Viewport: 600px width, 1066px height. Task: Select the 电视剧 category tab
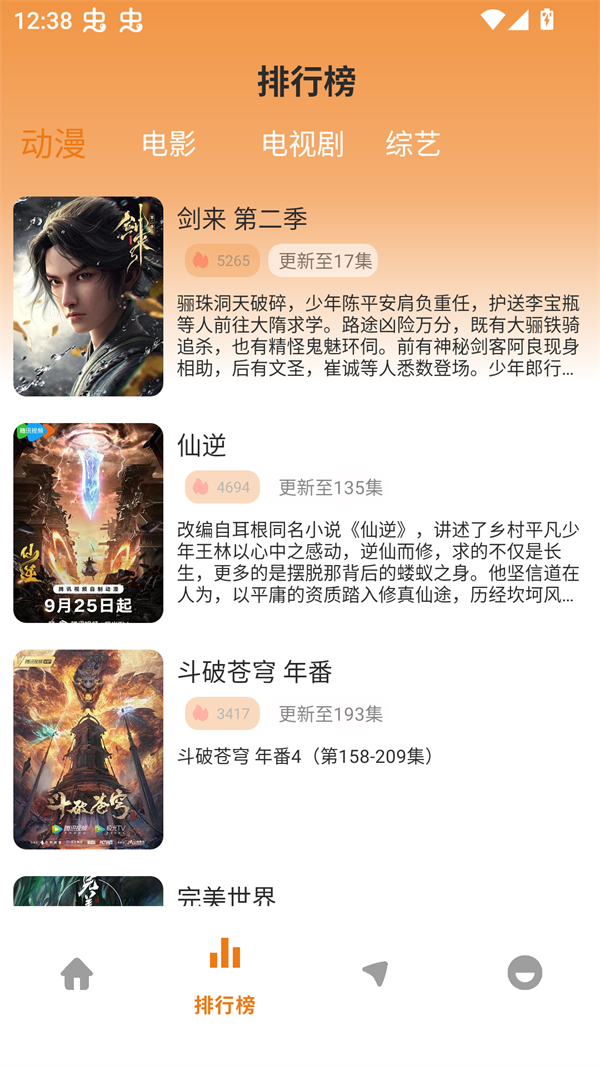tap(303, 144)
